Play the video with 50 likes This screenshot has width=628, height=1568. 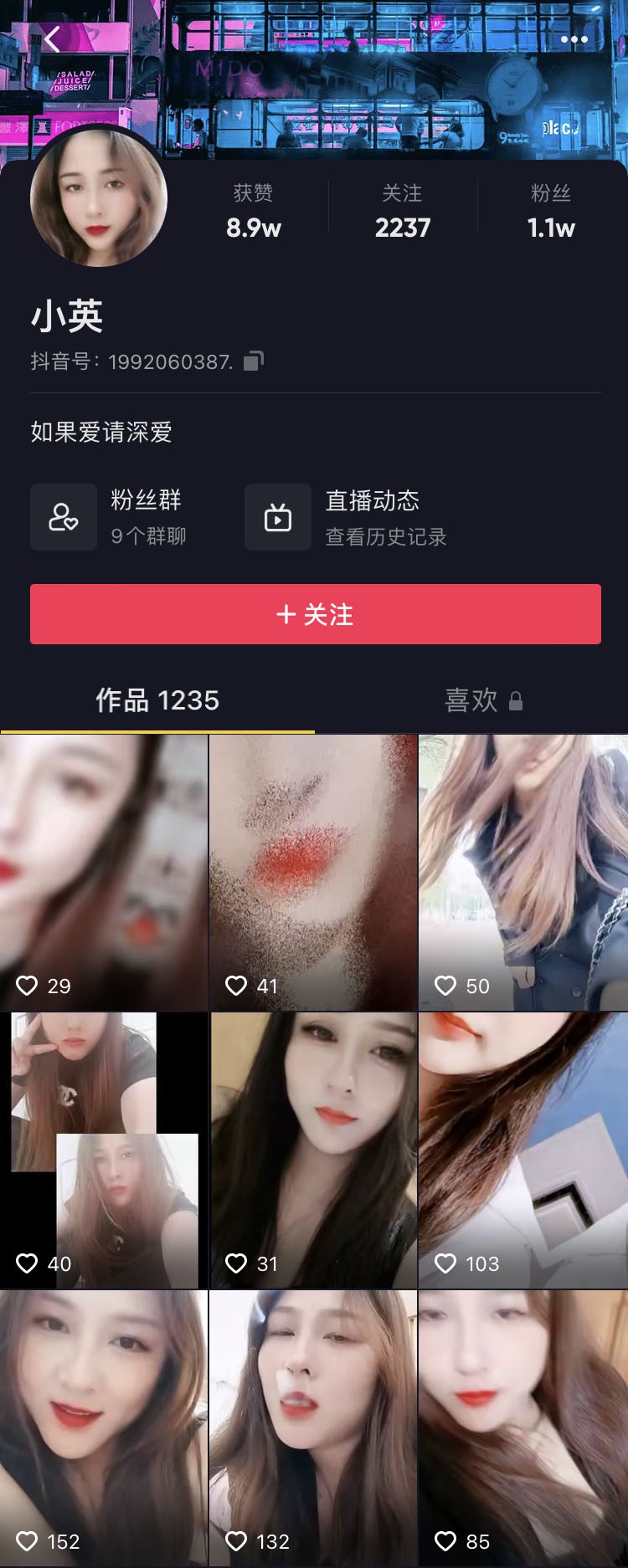coord(523,872)
